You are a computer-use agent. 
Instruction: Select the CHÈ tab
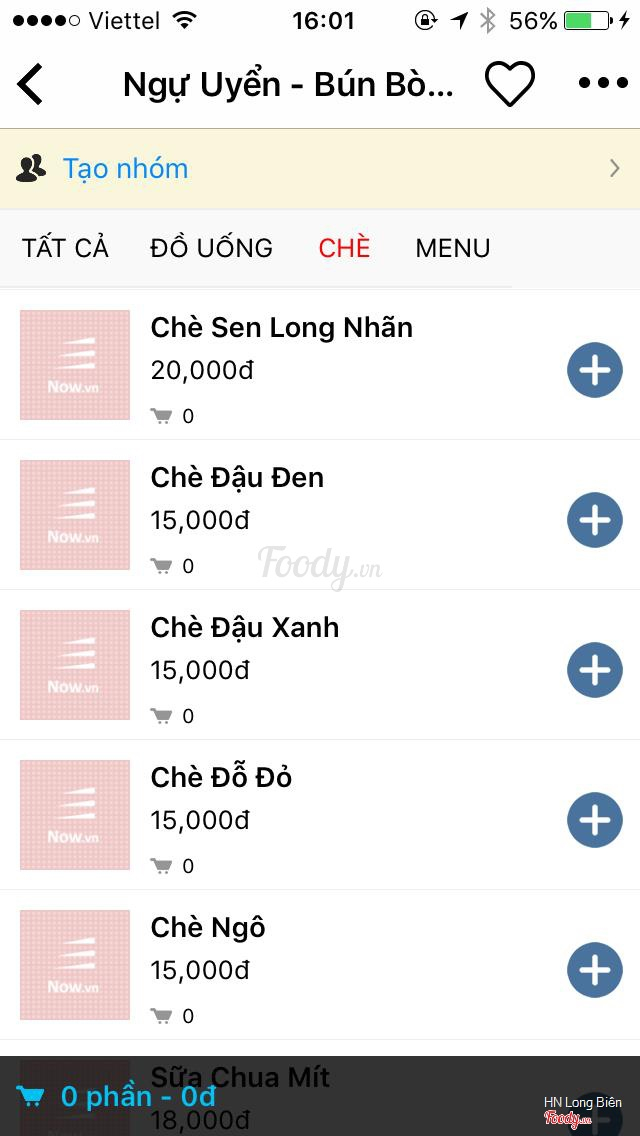(x=344, y=248)
